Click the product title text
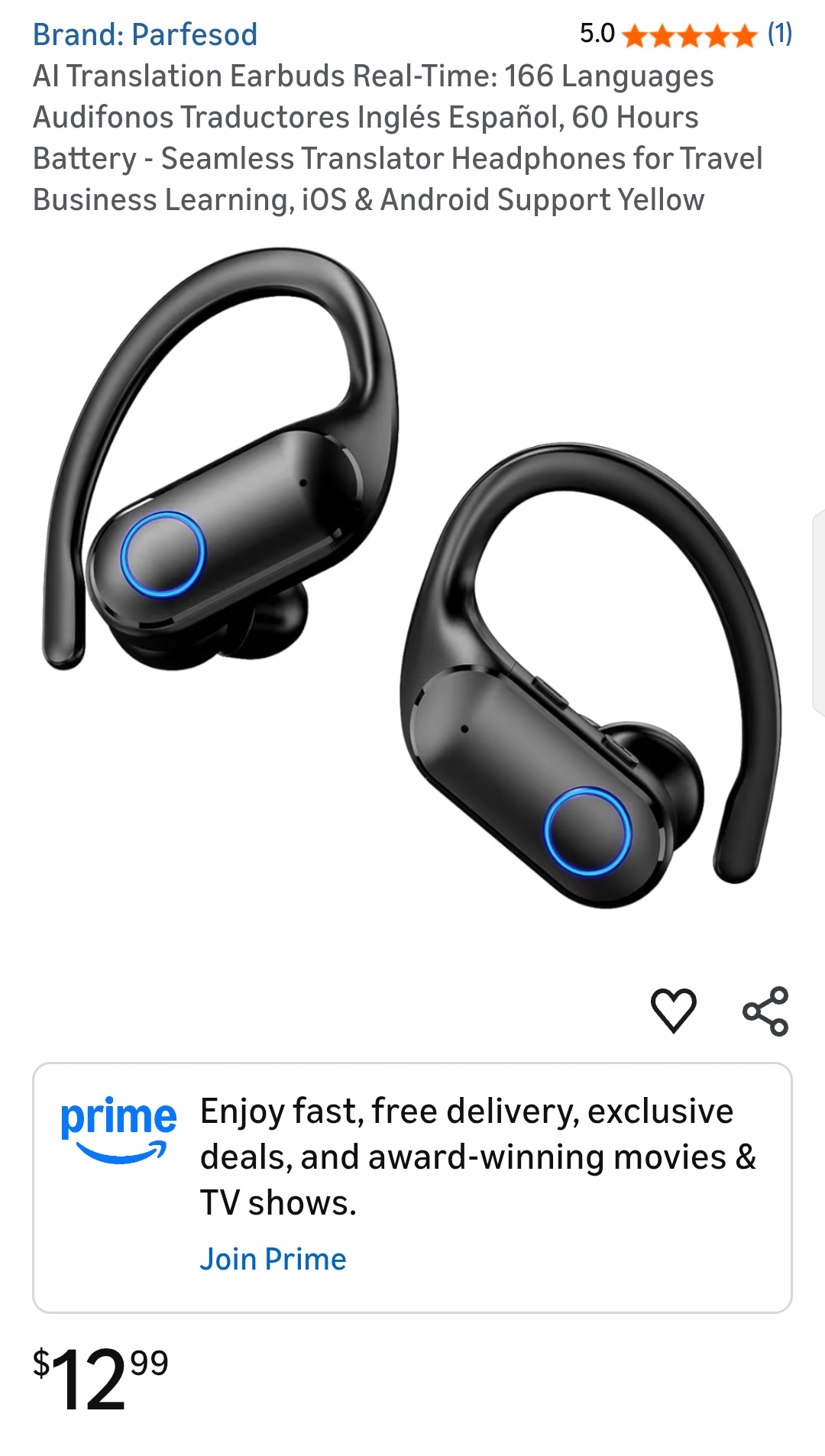Screen dimensions: 825x1456 (x=397, y=138)
